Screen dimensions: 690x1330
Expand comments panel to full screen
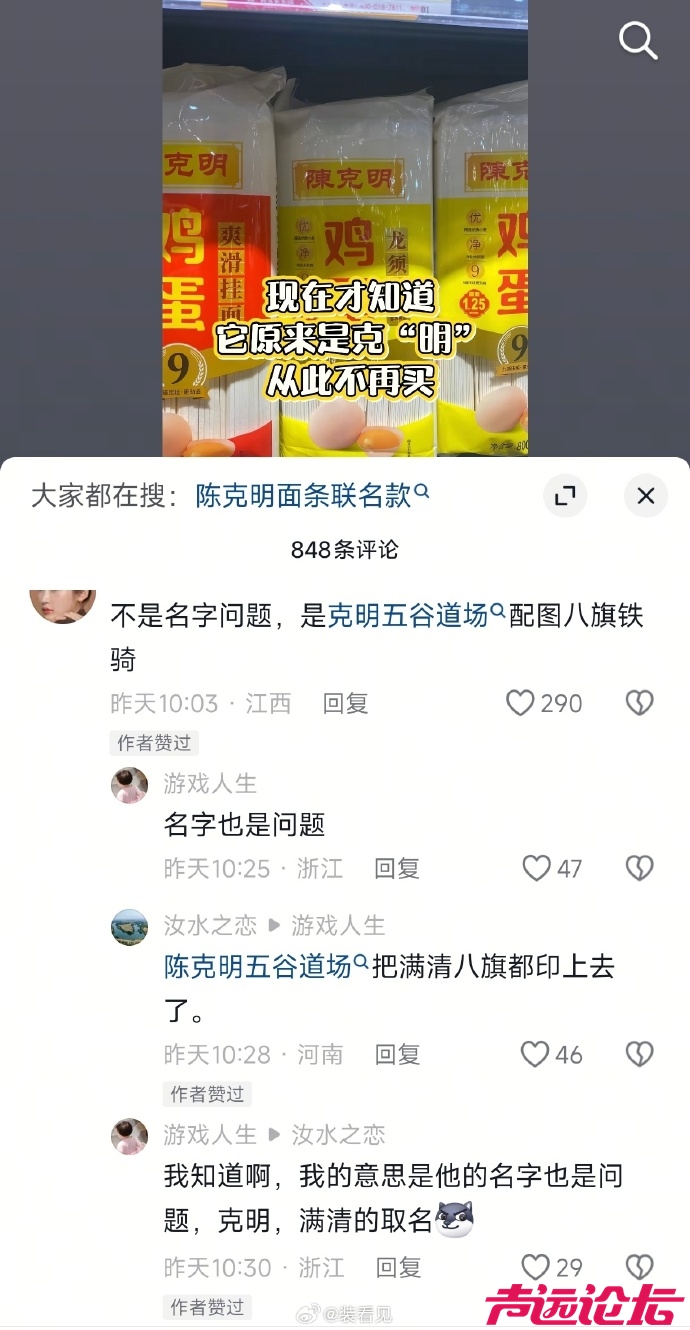tap(565, 496)
